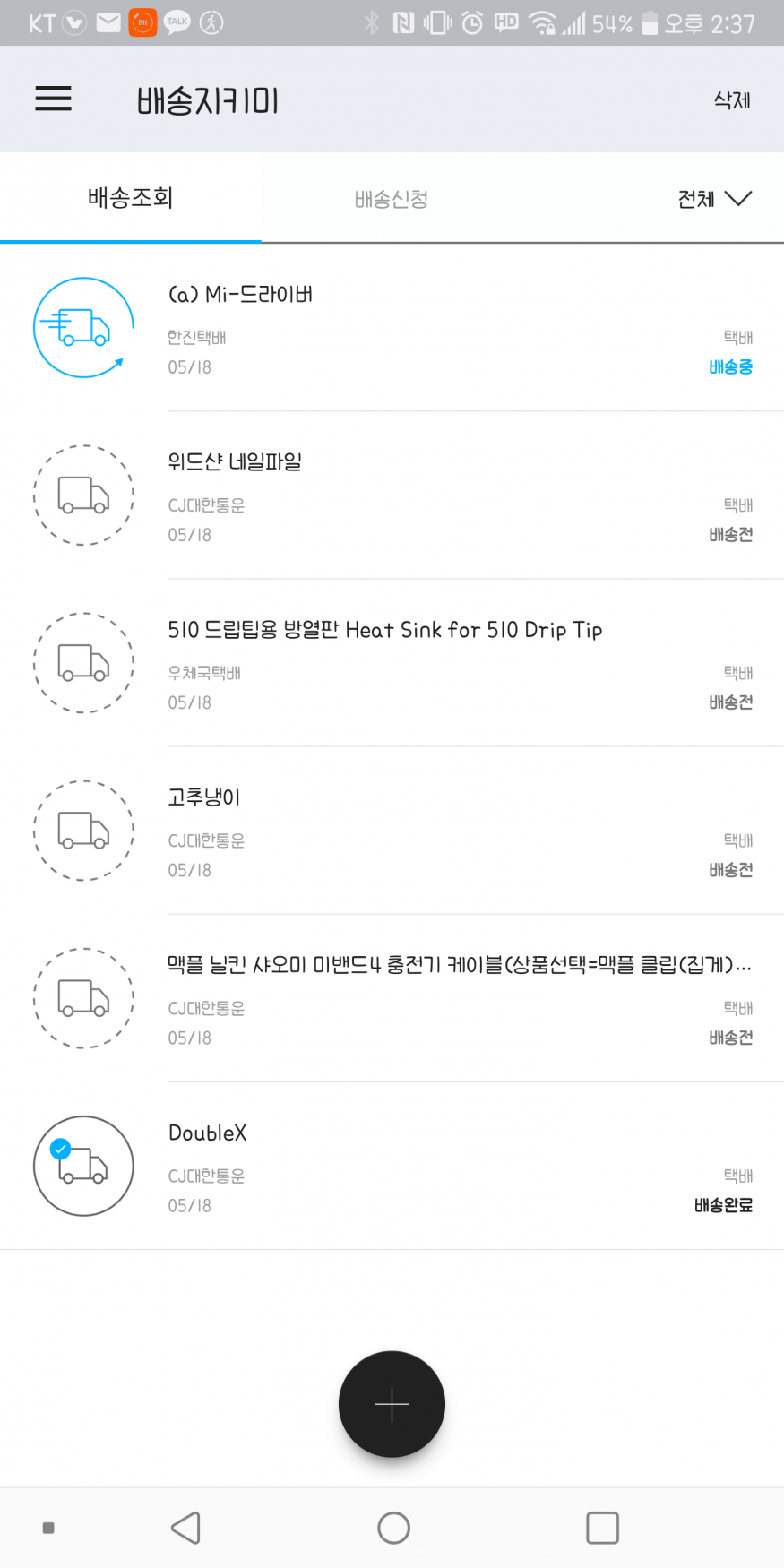Go back using the system back button
This screenshot has height=1568, width=784.
coord(185,1528)
